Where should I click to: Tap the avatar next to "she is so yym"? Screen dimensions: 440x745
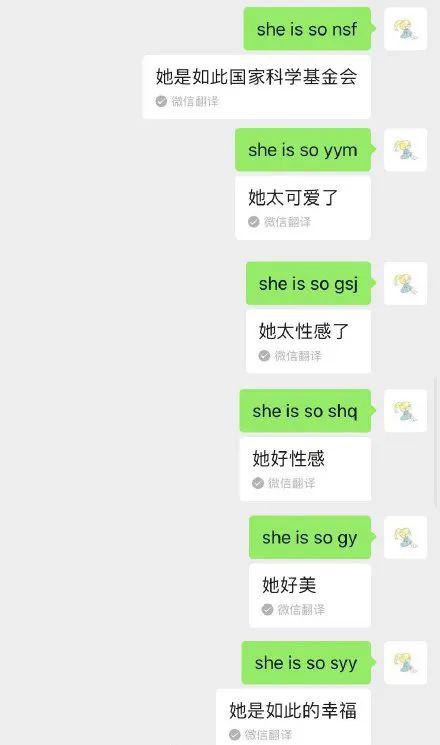click(x=405, y=150)
